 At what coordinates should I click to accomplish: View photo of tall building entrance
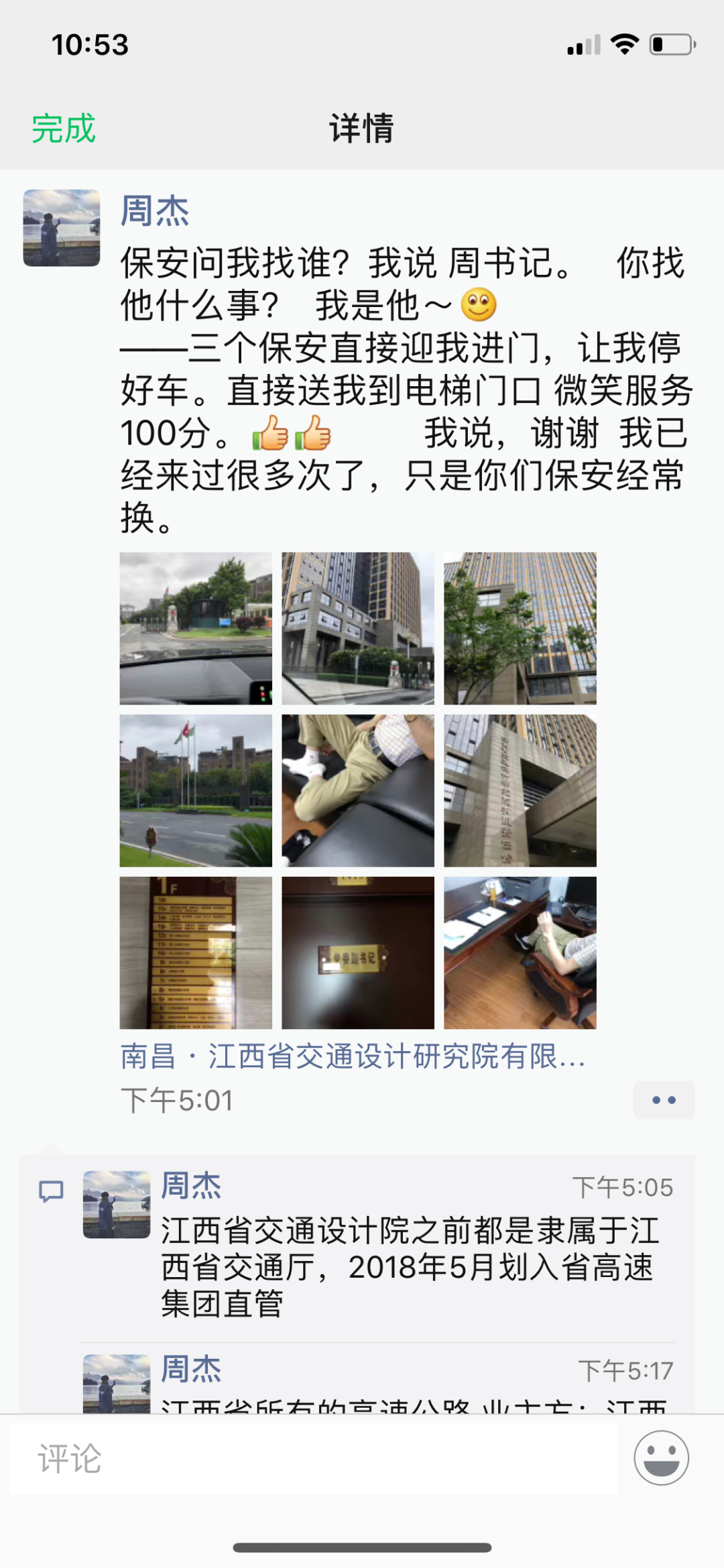[x=358, y=628]
